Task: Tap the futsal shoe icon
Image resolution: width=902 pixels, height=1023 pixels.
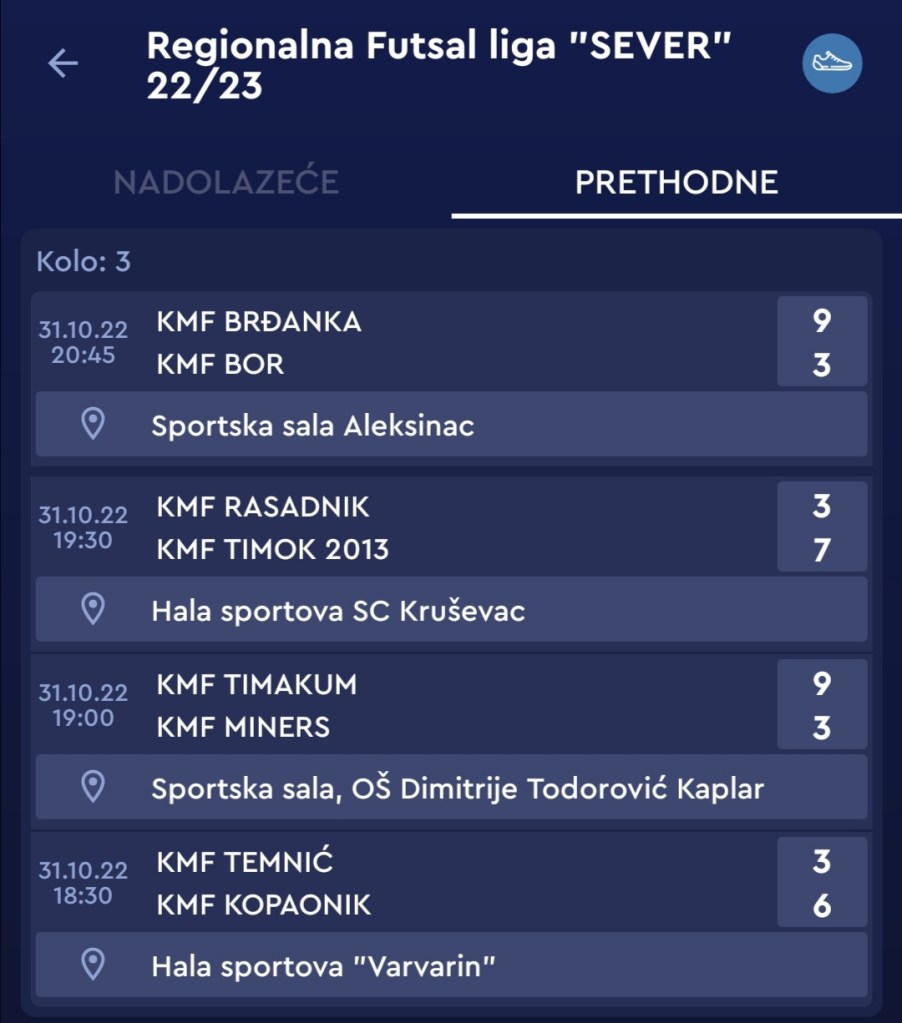Action: pos(831,64)
